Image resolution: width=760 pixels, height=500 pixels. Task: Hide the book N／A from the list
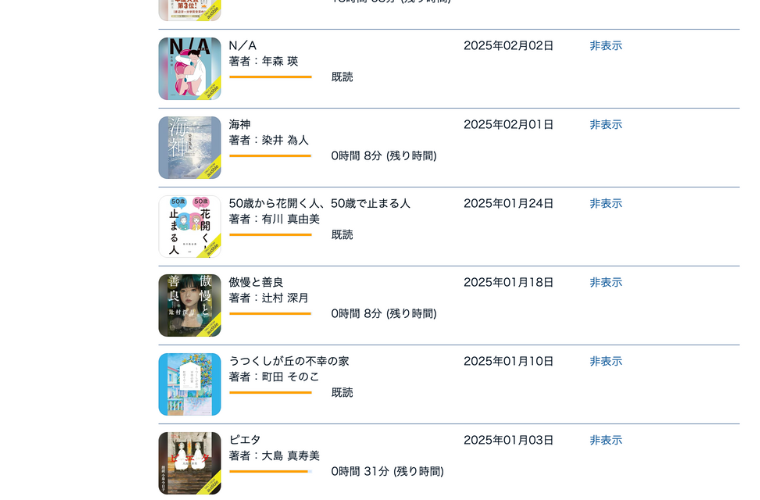605,46
